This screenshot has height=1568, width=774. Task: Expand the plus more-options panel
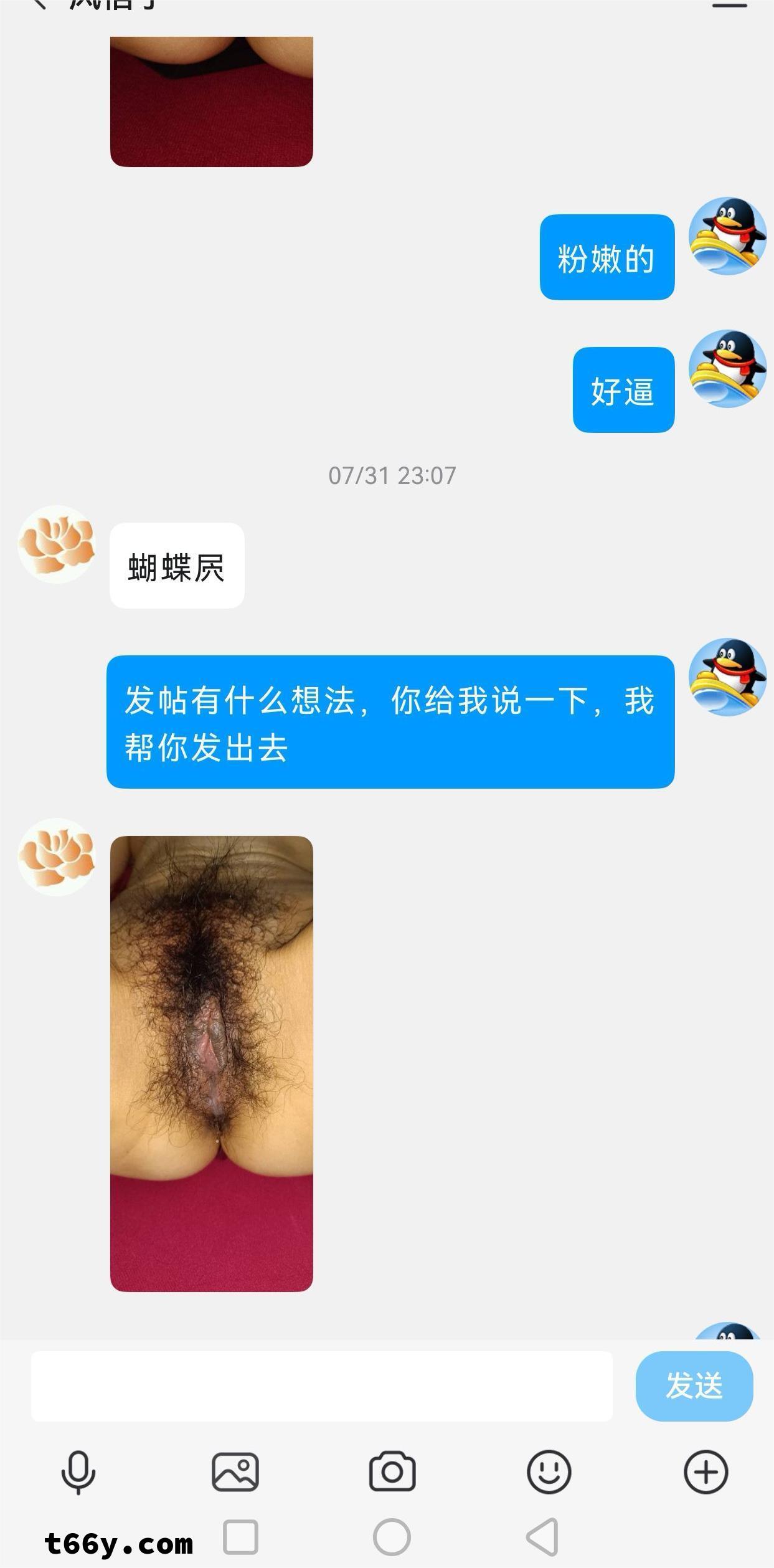click(x=706, y=1472)
